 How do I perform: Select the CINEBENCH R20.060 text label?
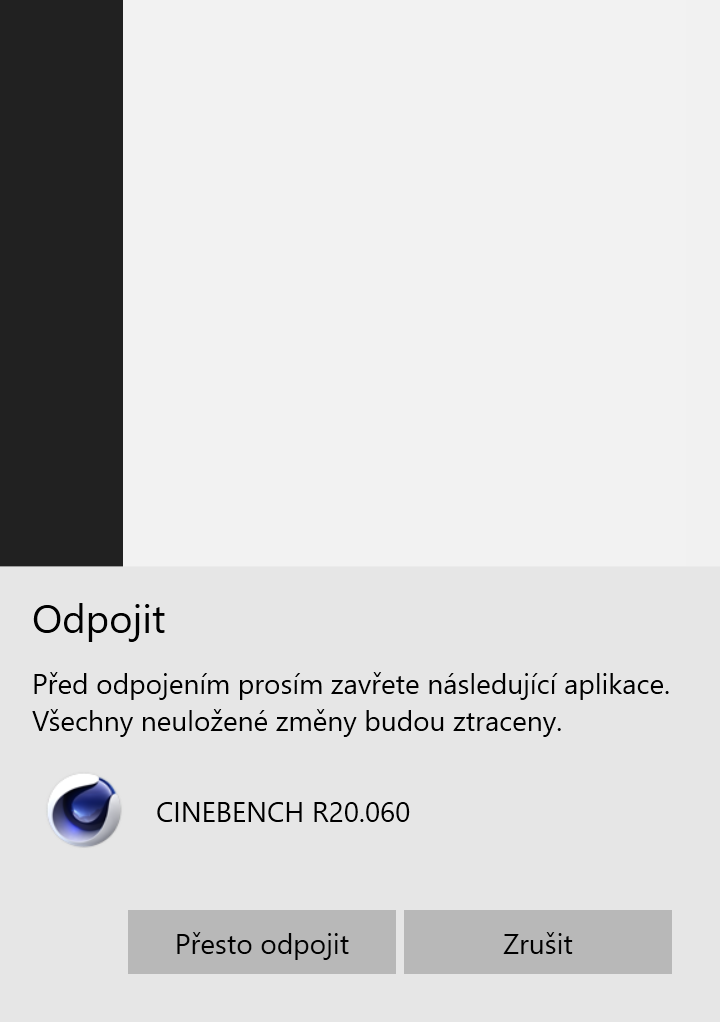pyautogui.click(x=281, y=812)
